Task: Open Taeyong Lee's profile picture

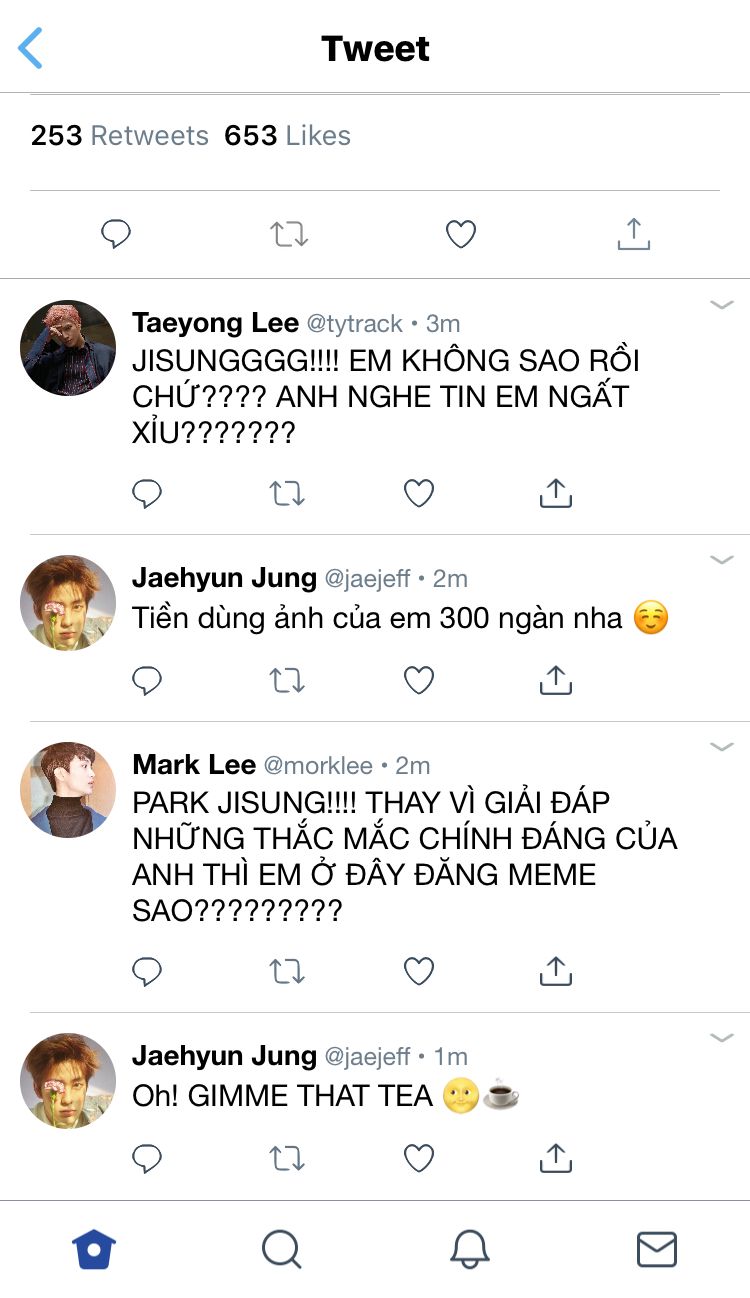Action: (x=68, y=347)
